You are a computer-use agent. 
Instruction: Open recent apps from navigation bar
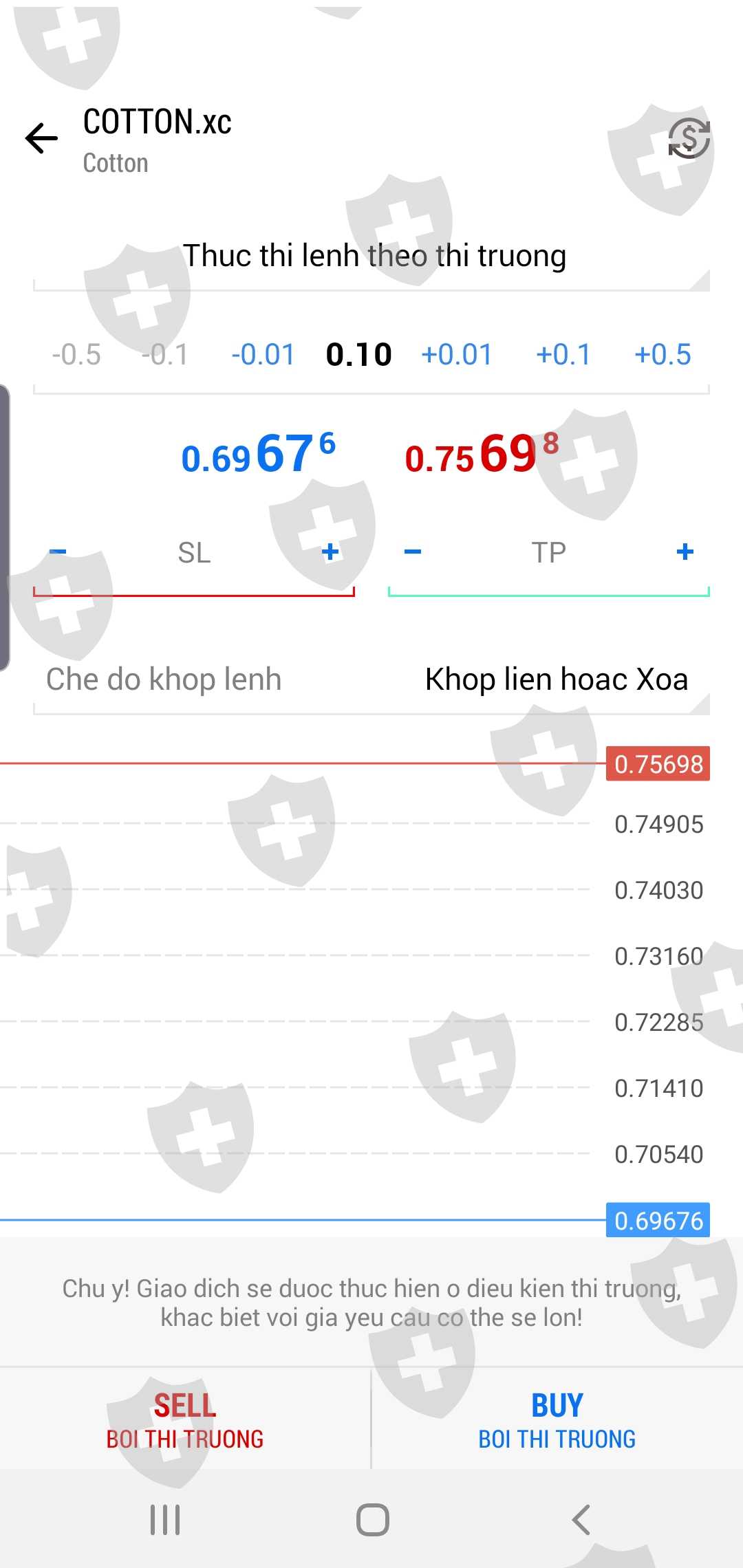tap(165, 1520)
